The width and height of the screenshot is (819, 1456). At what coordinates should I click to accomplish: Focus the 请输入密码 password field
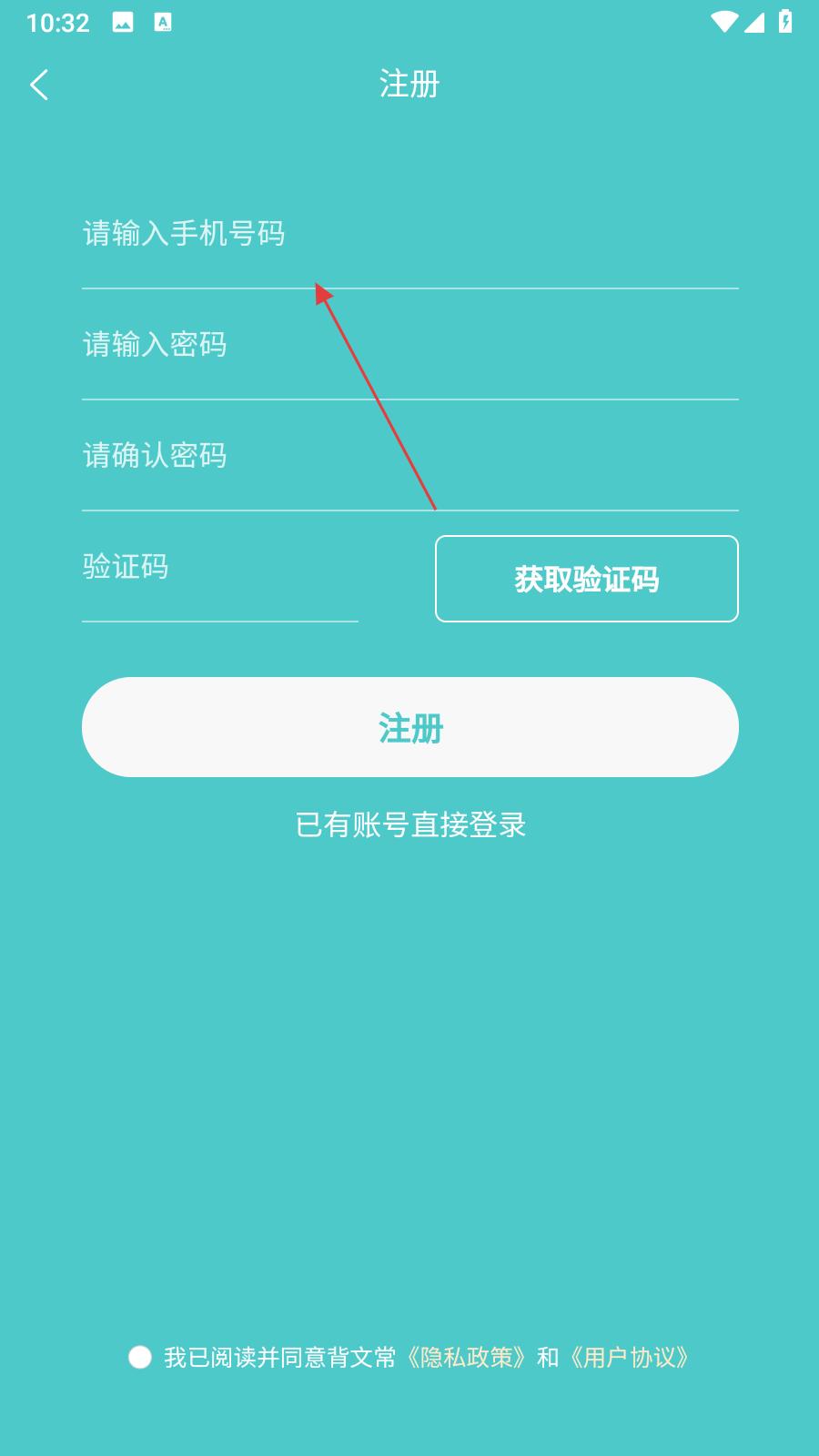[x=409, y=345]
